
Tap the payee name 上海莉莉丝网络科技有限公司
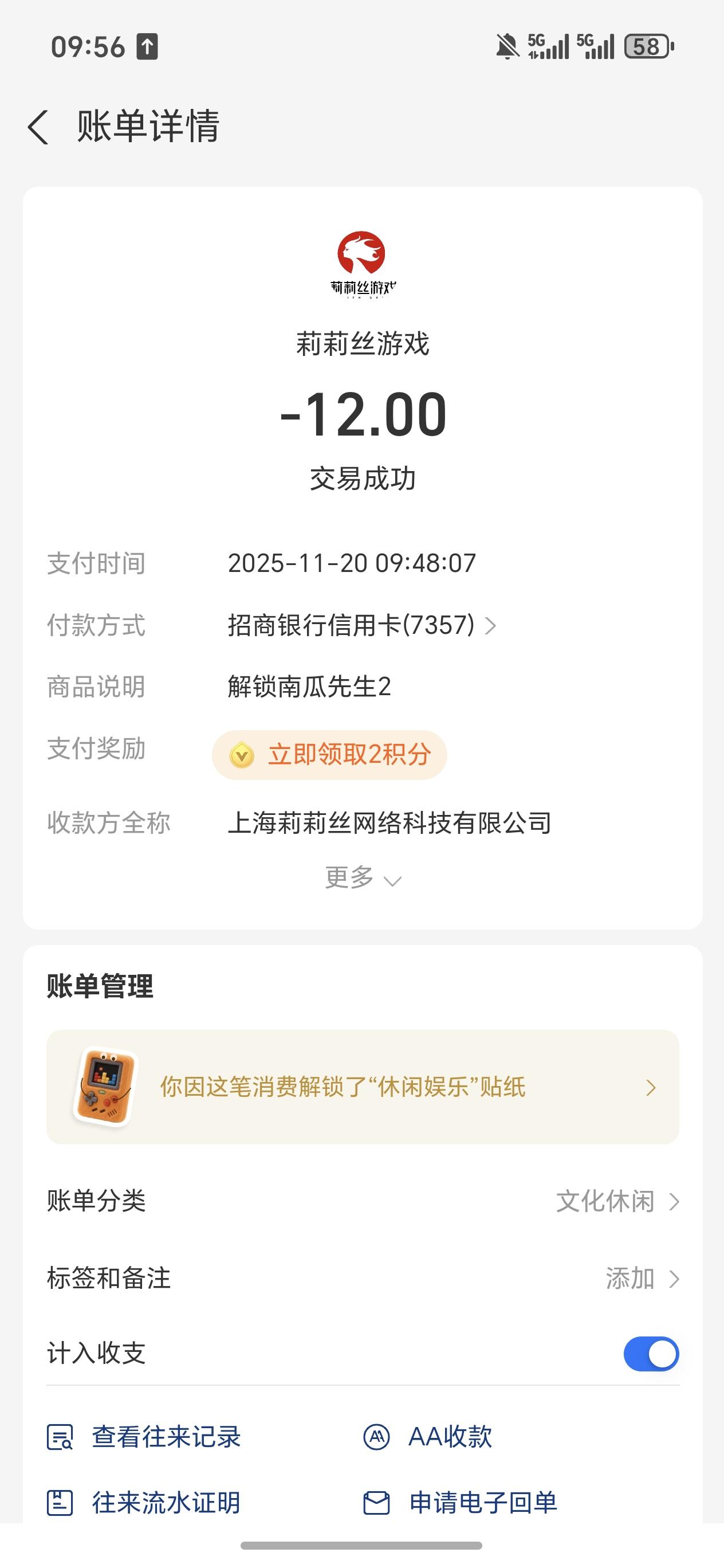(x=390, y=824)
